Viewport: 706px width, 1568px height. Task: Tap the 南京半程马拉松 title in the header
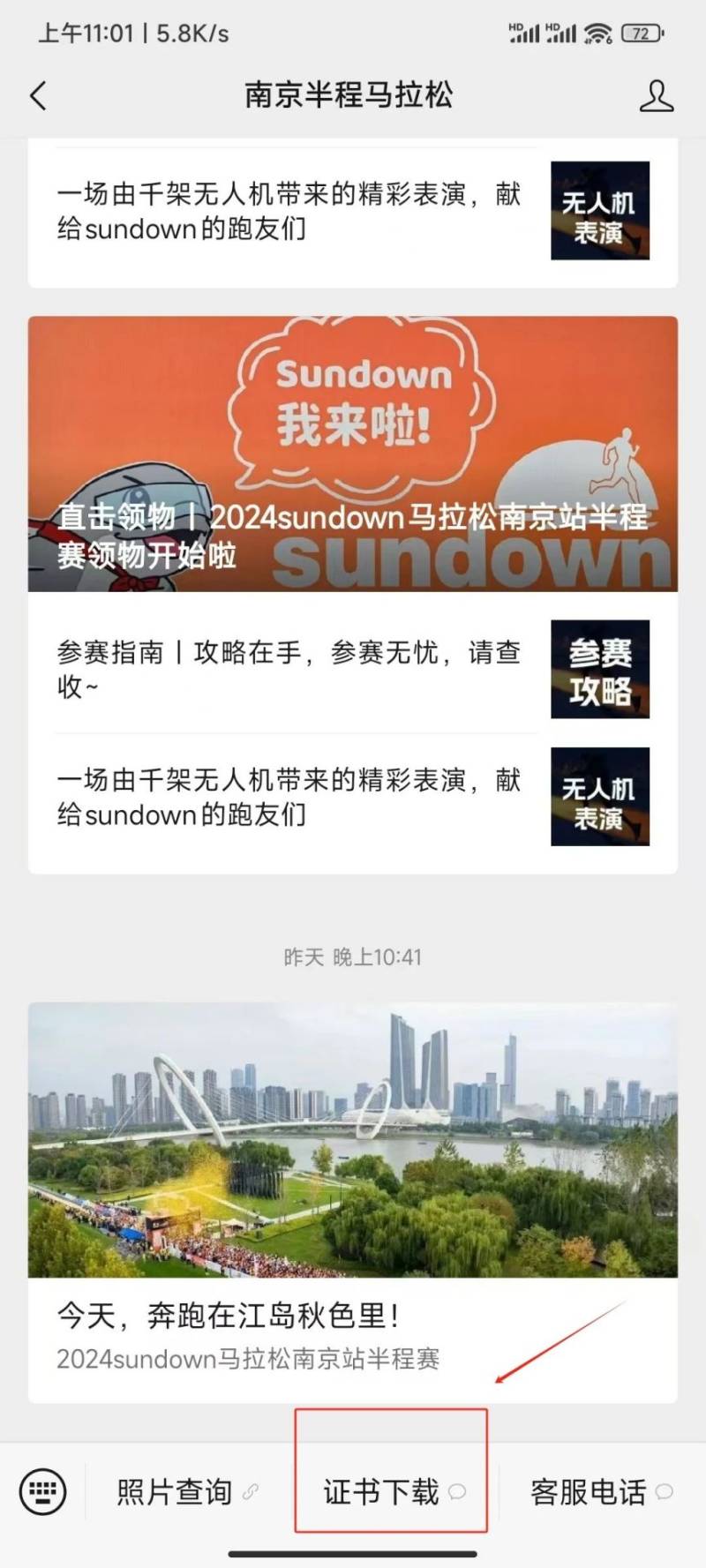[350, 95]
